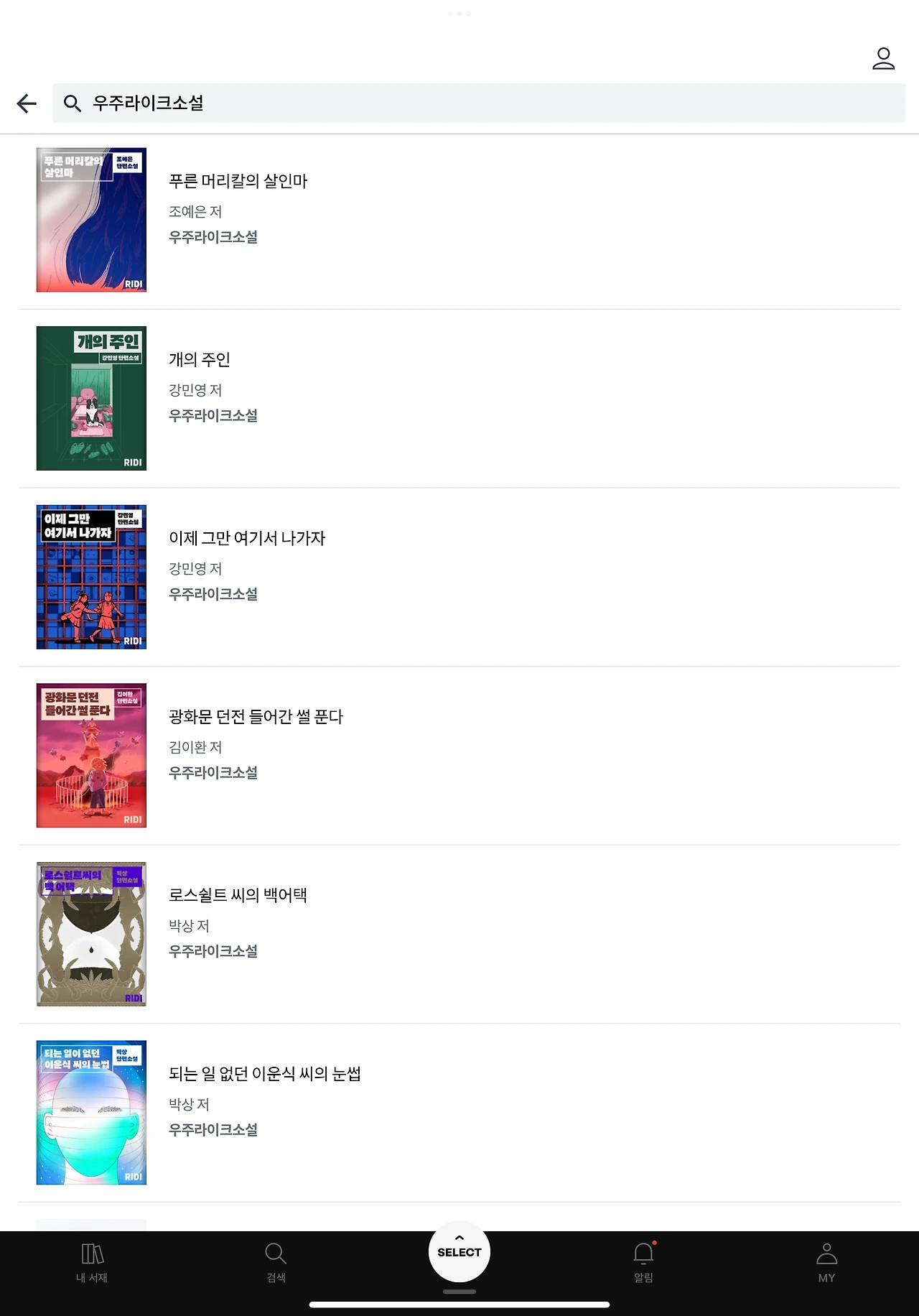Screen dimensions: 919x1316
Task: Switch to the MY tab
Action: pos(826,1263)
